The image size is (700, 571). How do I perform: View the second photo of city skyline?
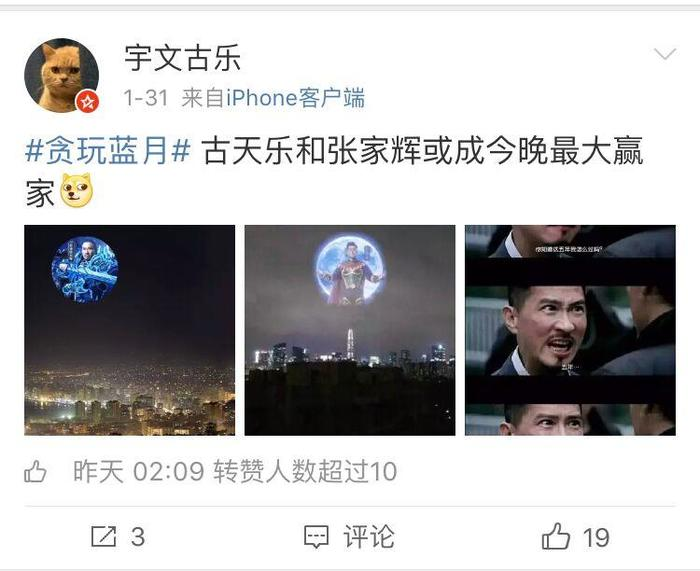click(350, 330)
